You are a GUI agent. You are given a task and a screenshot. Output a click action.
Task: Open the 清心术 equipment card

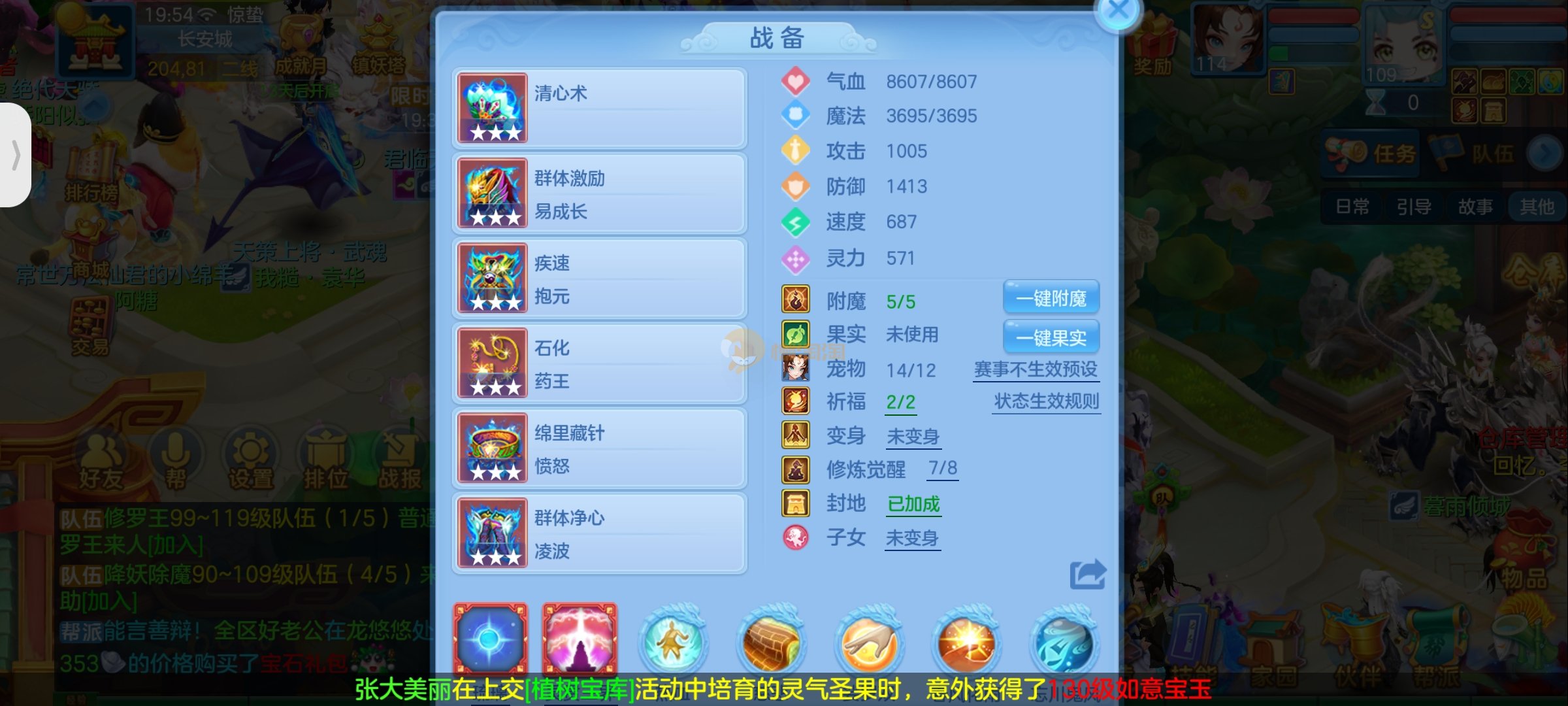coord(598,109)
